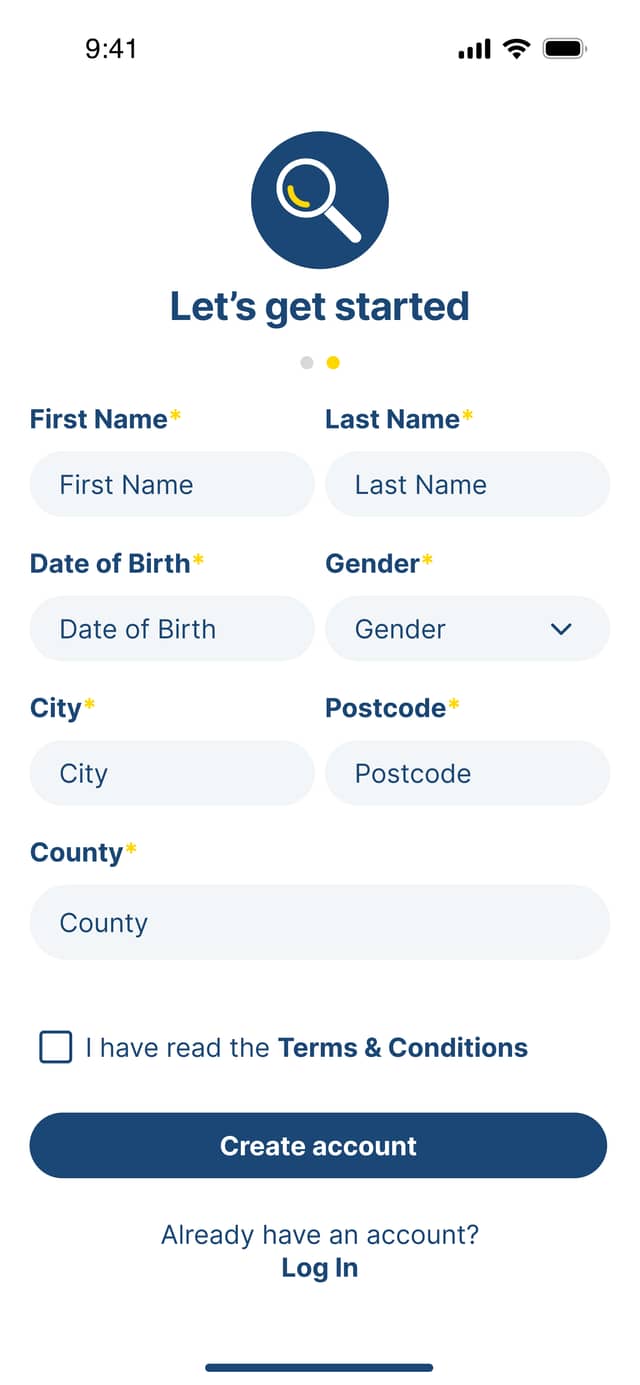
Task: Check the Terms & Conditions checkbox
Action: coord(56,1047)
